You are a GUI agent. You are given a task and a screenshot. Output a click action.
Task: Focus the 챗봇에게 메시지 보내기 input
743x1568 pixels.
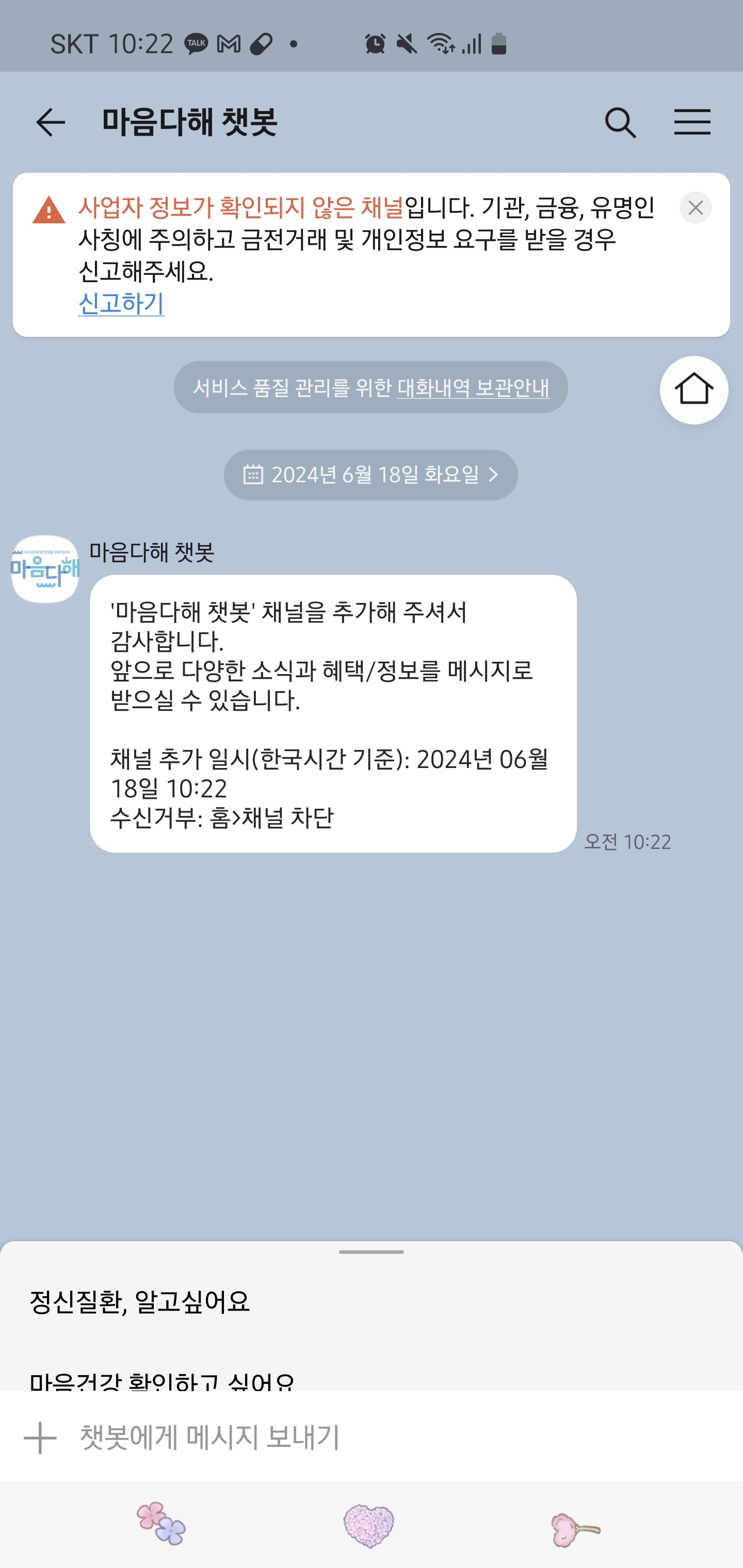click(x=365, y=1439)
